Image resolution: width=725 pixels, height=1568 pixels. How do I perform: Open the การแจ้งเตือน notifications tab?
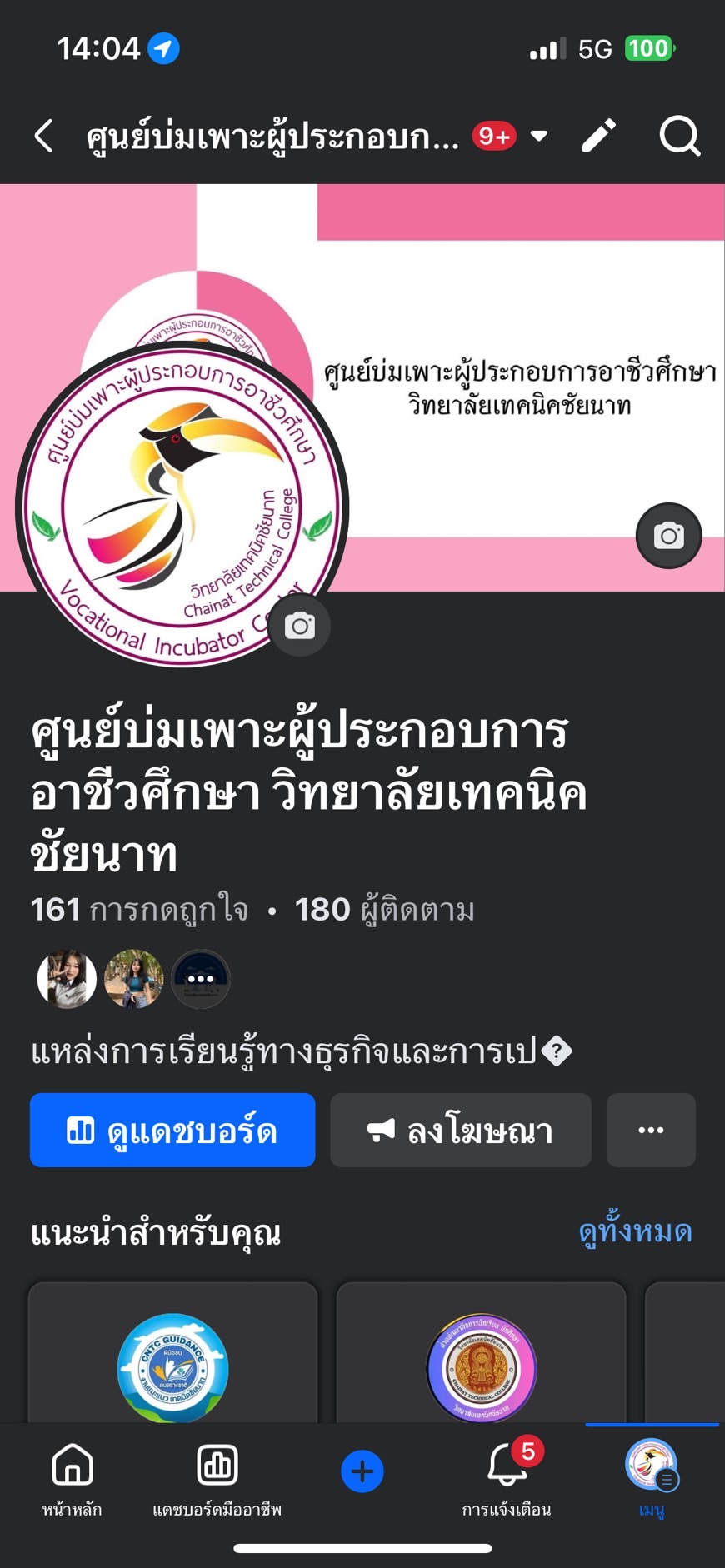[507, 1480]
